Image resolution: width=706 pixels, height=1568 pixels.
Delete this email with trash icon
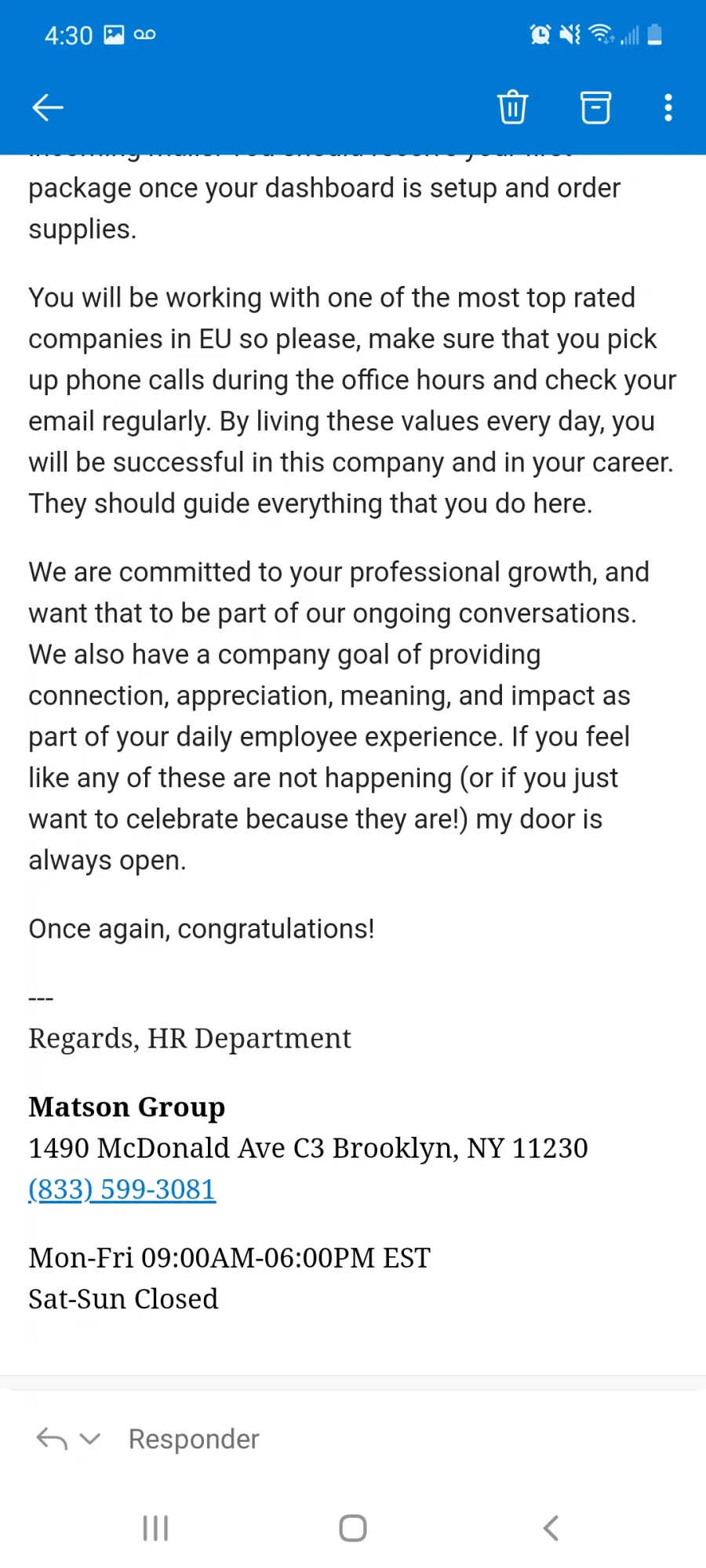(x=512, y=107)
